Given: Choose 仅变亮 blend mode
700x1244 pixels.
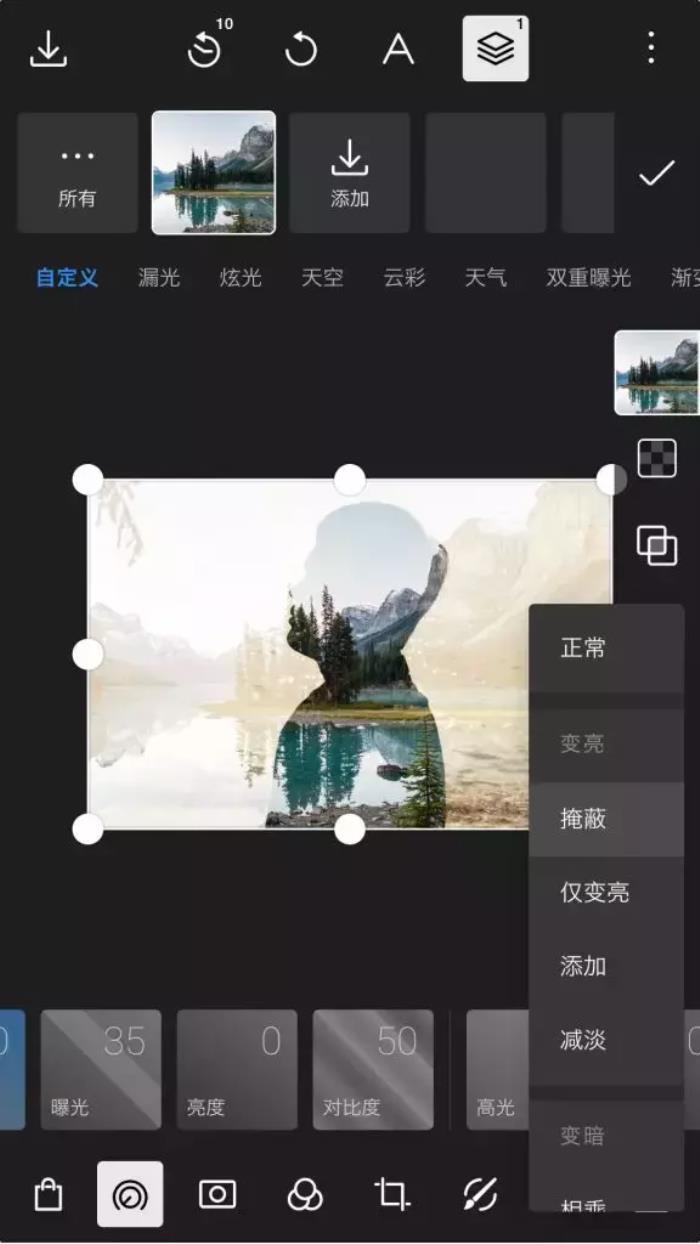Looking at the screenshot, I should pos(595,892).
